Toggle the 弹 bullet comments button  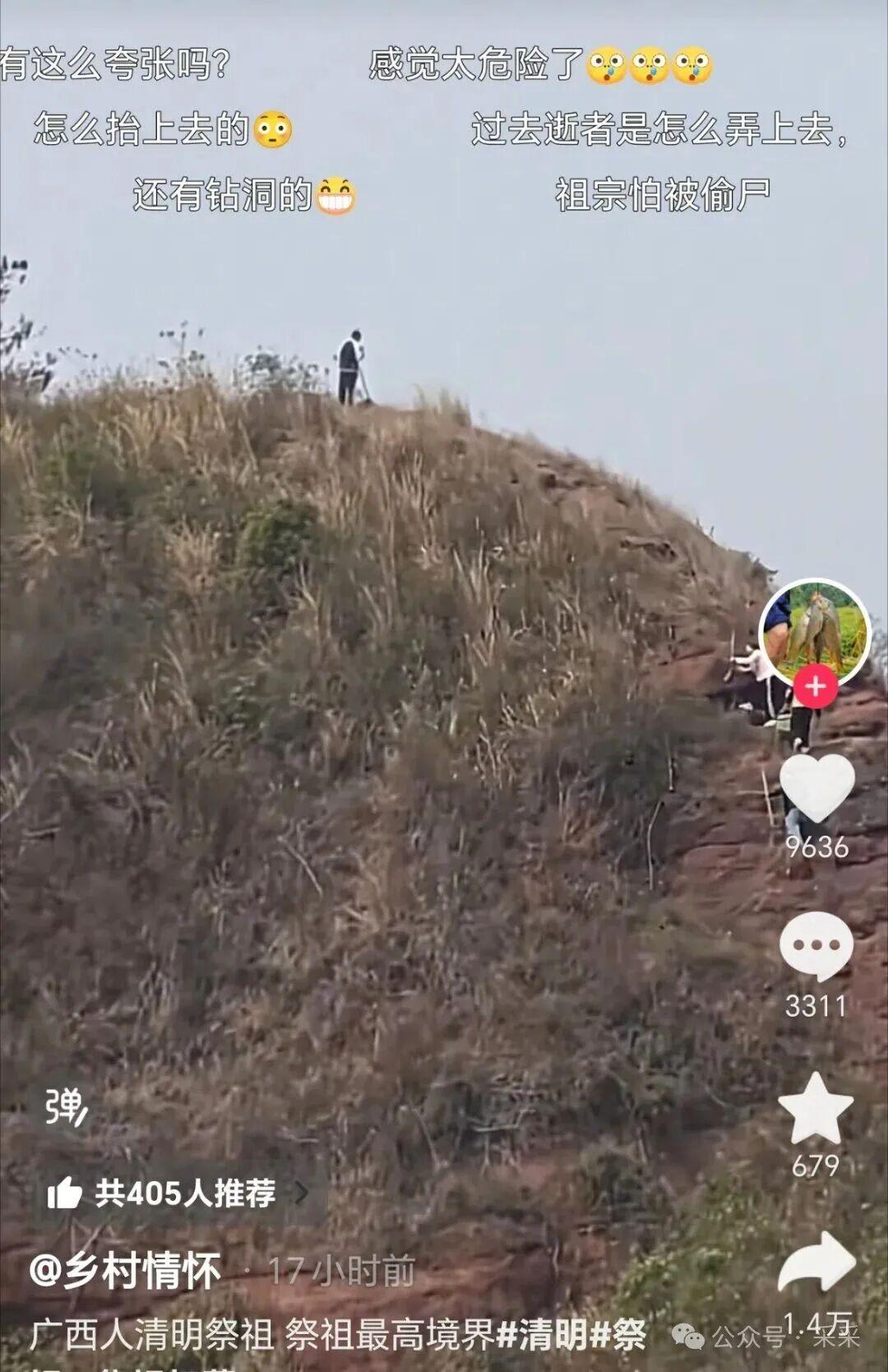(x=66, y=1106)
